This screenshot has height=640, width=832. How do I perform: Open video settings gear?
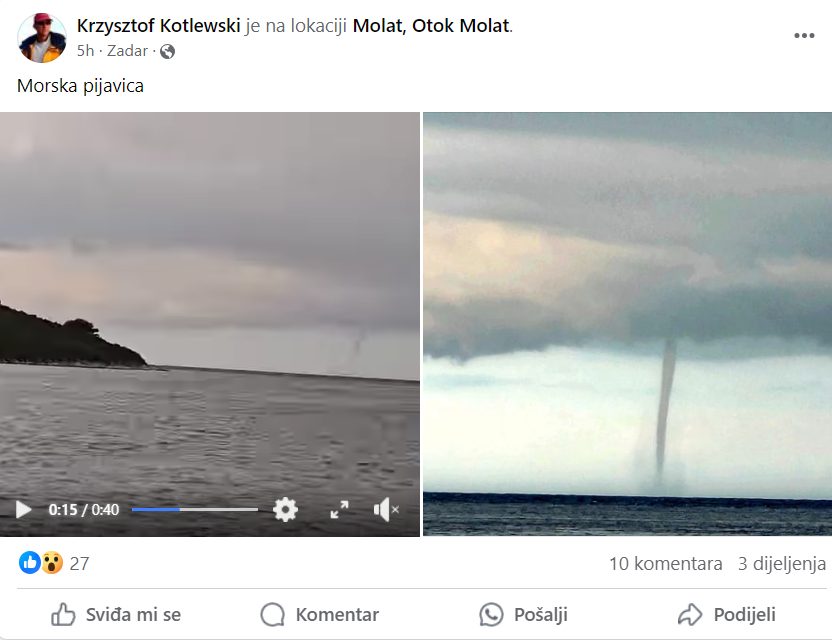point(285,510)
